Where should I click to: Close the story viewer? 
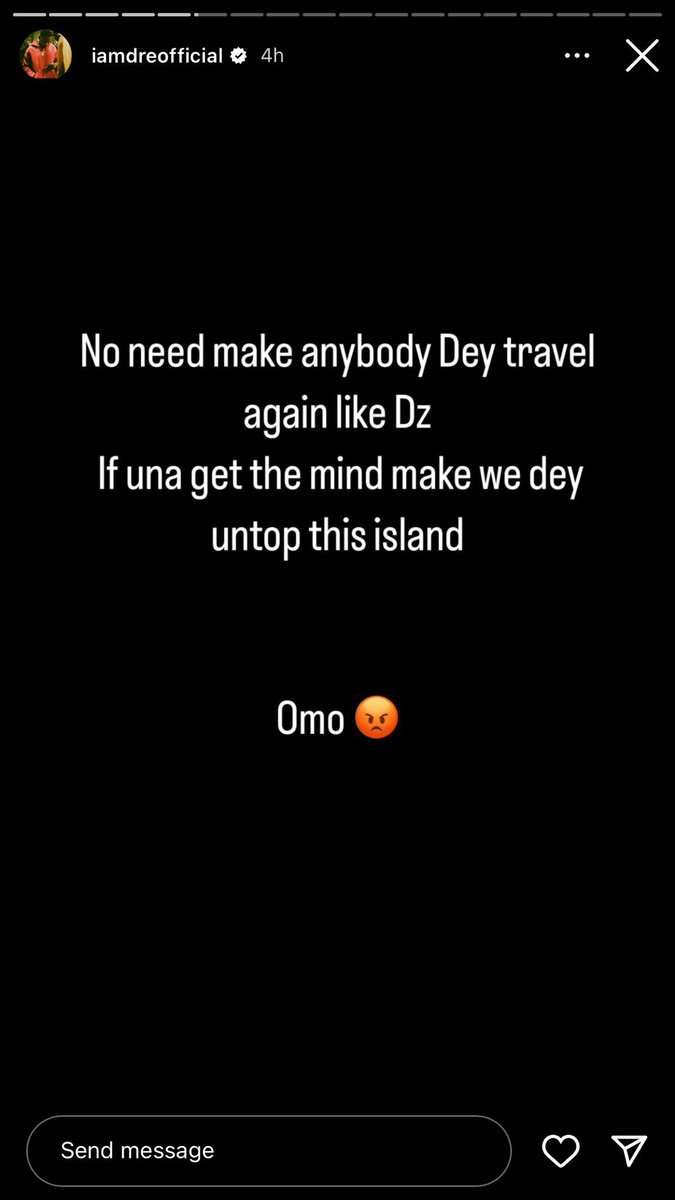point(642,56)
